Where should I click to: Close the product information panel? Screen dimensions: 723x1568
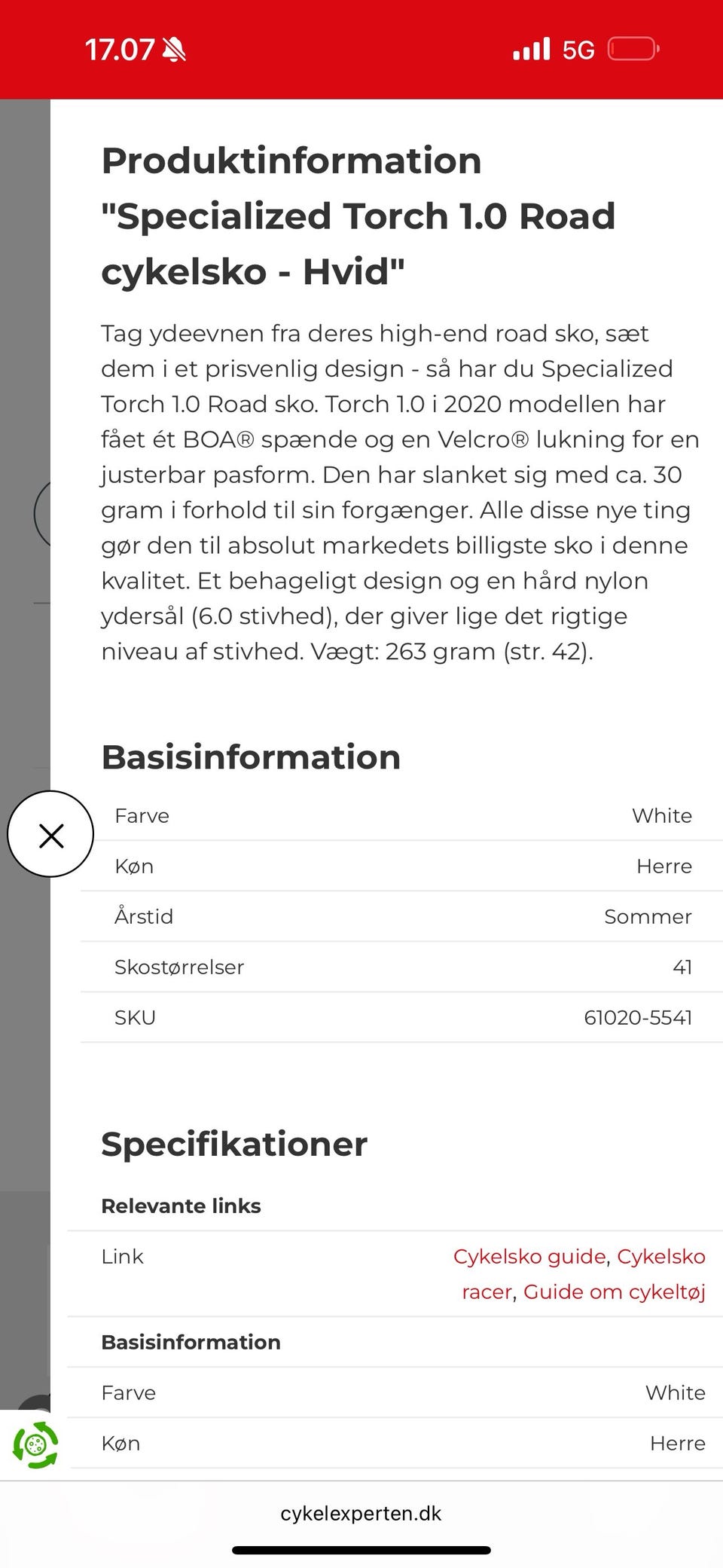50,833
